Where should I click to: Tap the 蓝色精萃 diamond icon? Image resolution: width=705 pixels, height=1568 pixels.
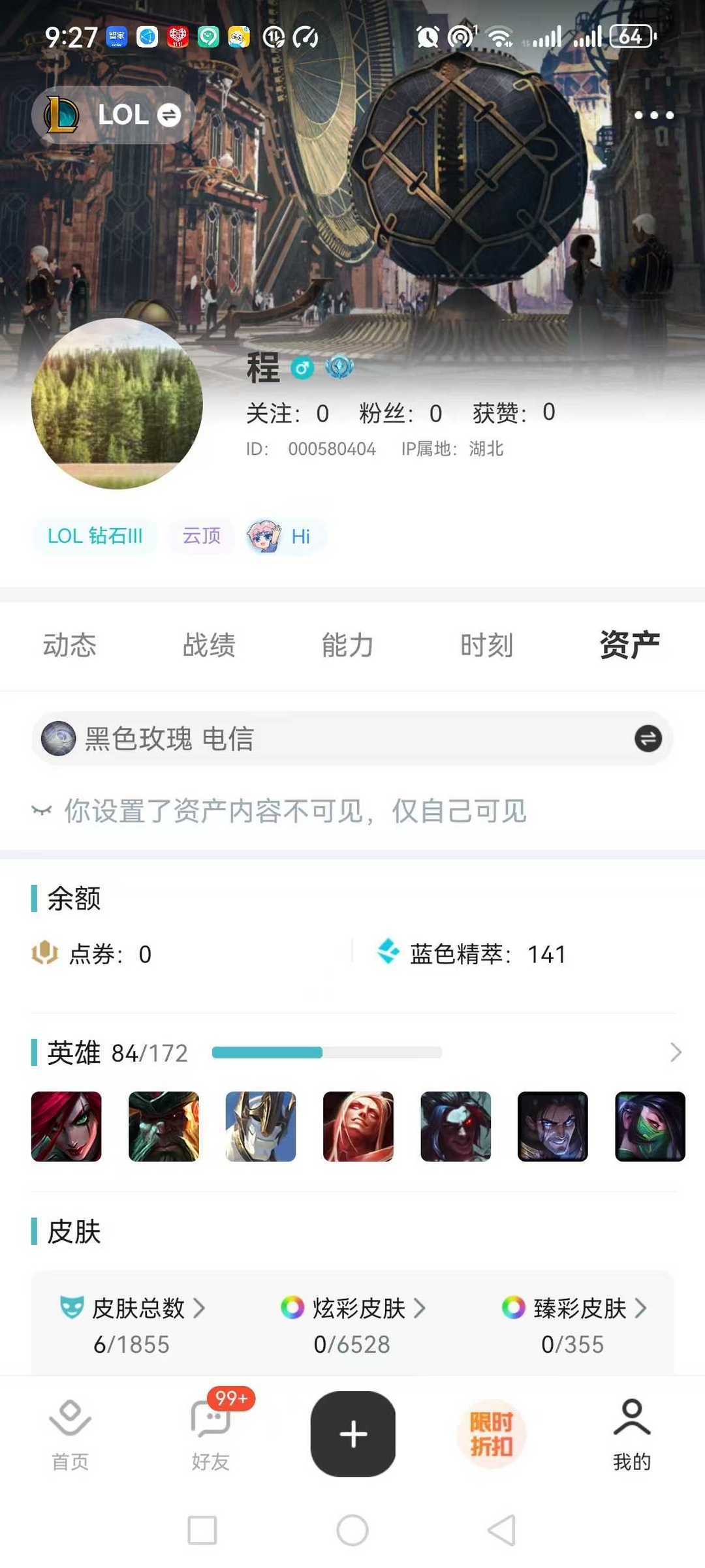pos(389,953)
